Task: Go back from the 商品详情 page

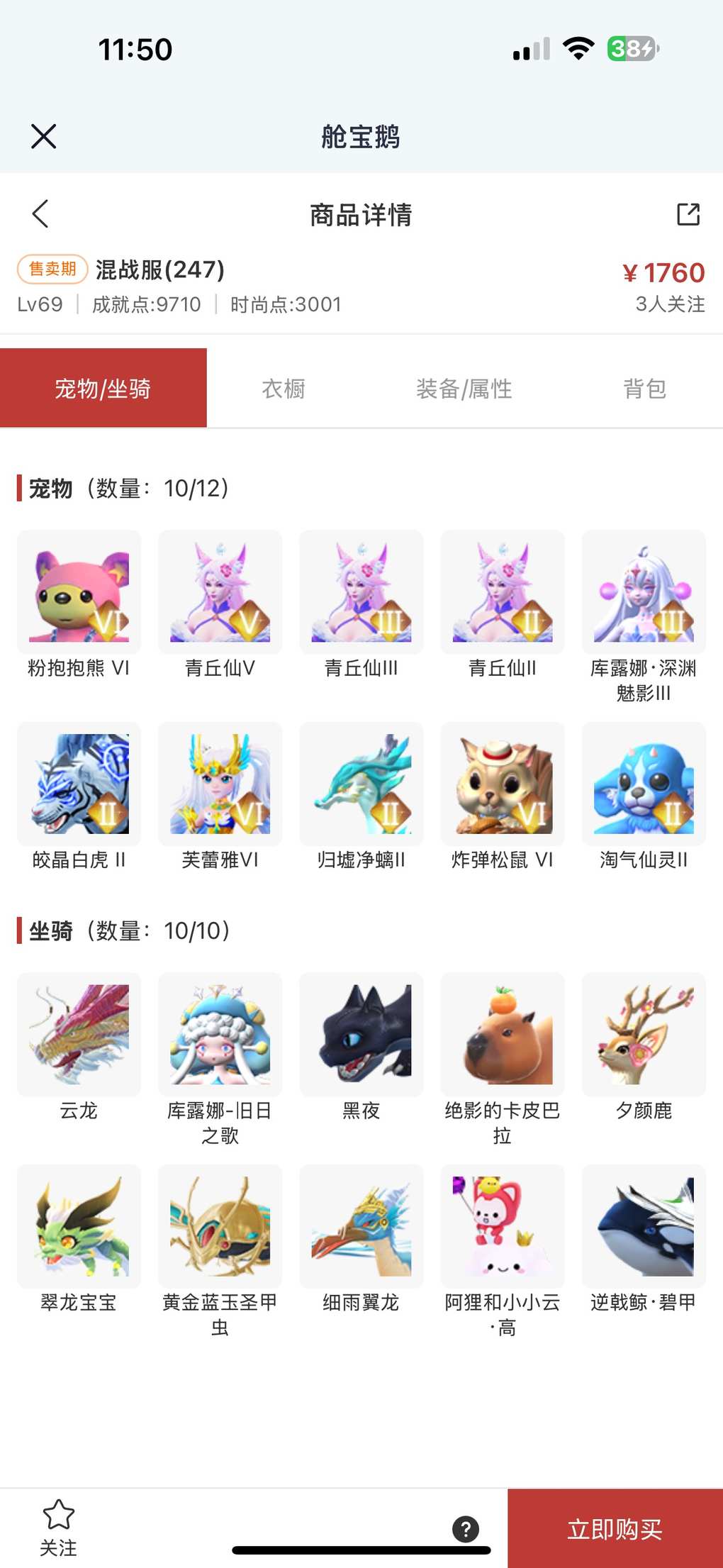Action: 40,213
